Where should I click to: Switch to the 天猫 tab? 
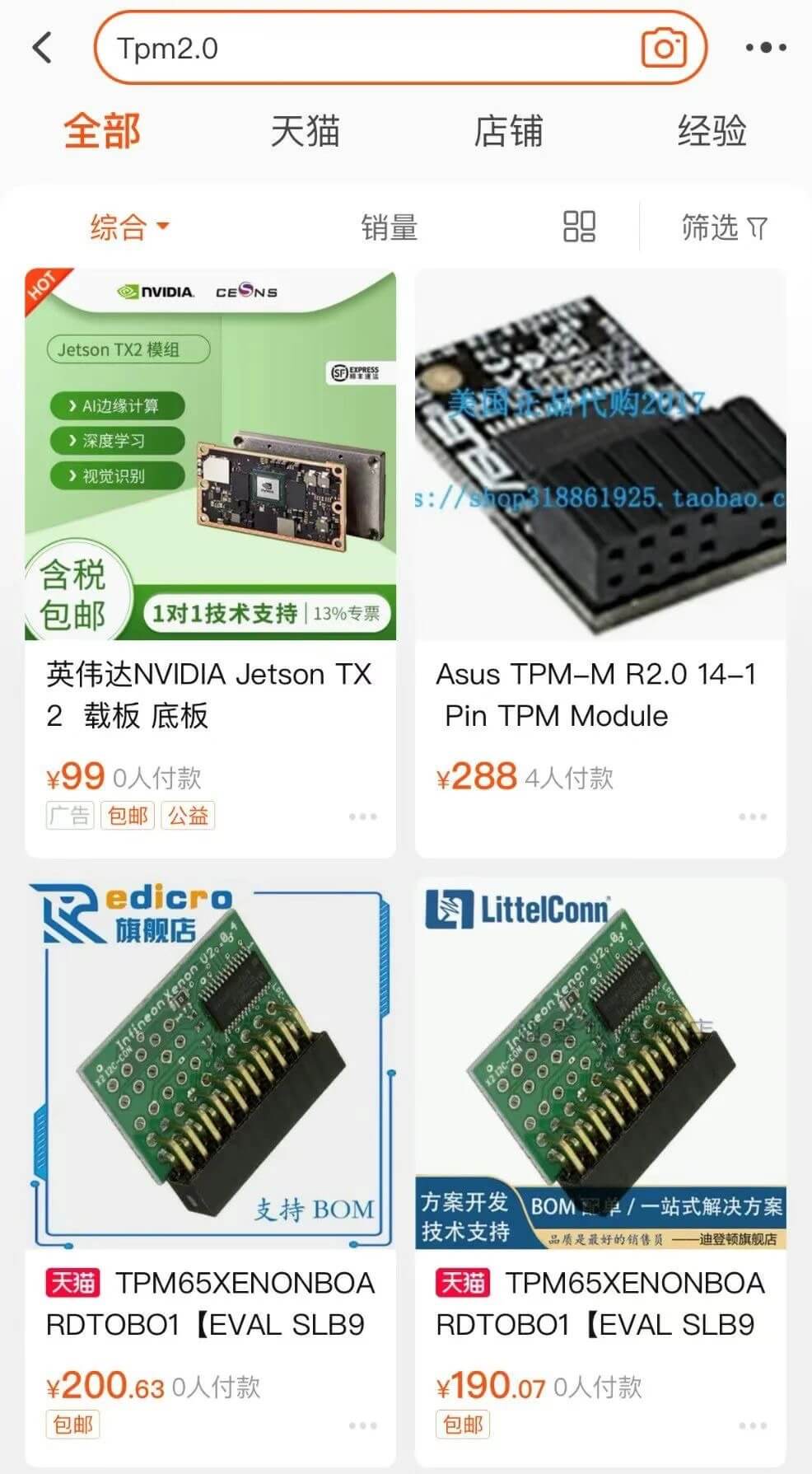(306, 130)
